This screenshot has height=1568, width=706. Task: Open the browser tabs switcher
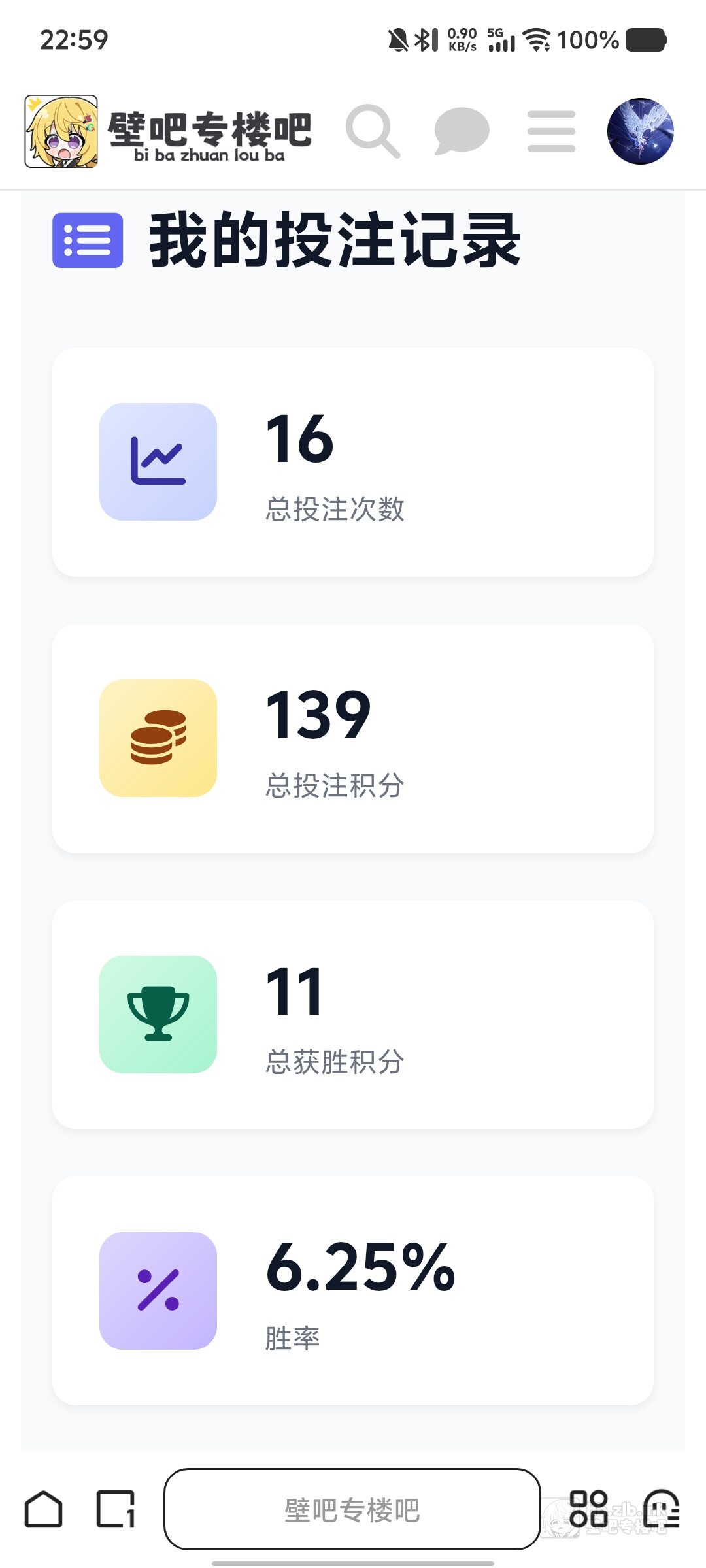click(x=116, y=1509)
